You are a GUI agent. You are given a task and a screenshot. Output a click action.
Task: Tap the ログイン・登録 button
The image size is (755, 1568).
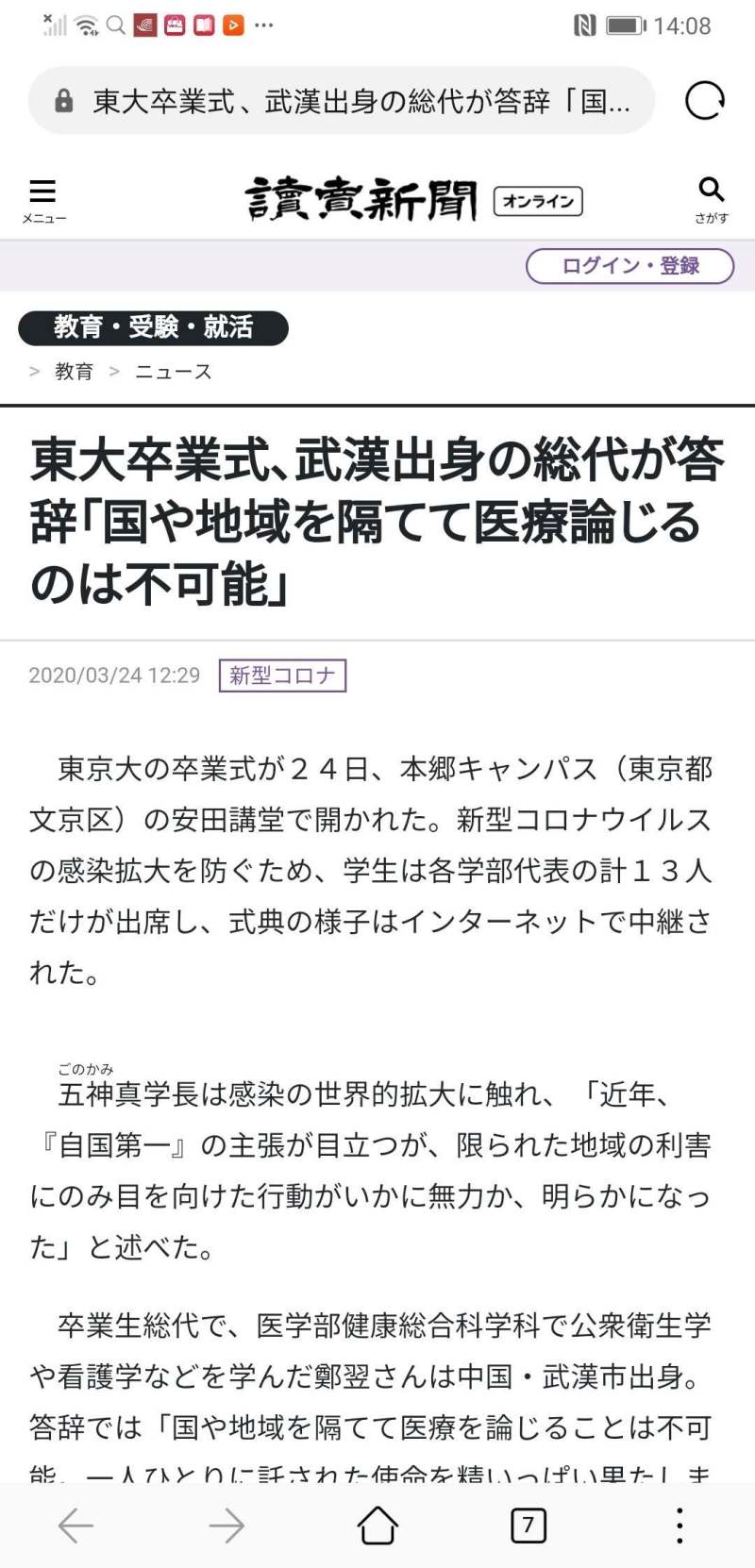click(x=629, y=266)
